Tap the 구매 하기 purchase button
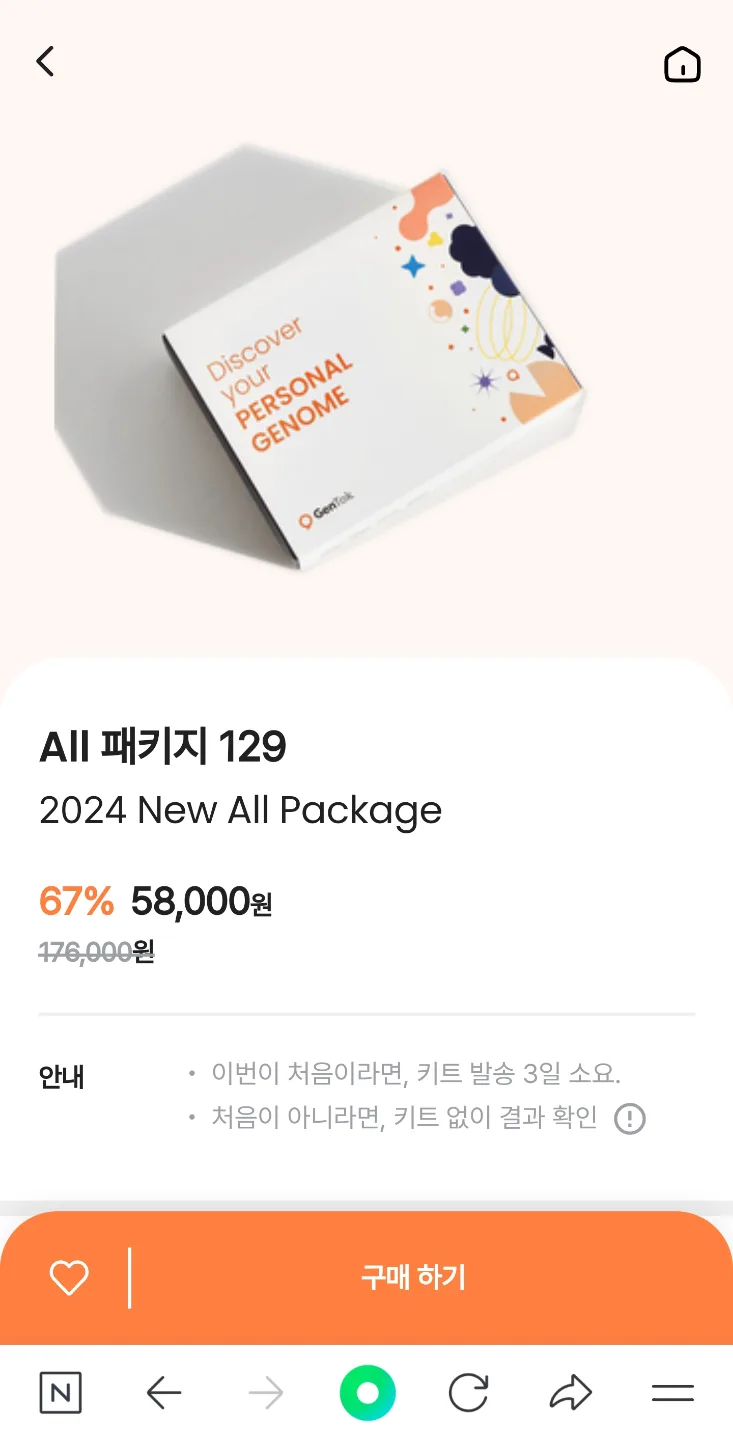Screen dimensions: 733x1440 [x=413, y=1277]
